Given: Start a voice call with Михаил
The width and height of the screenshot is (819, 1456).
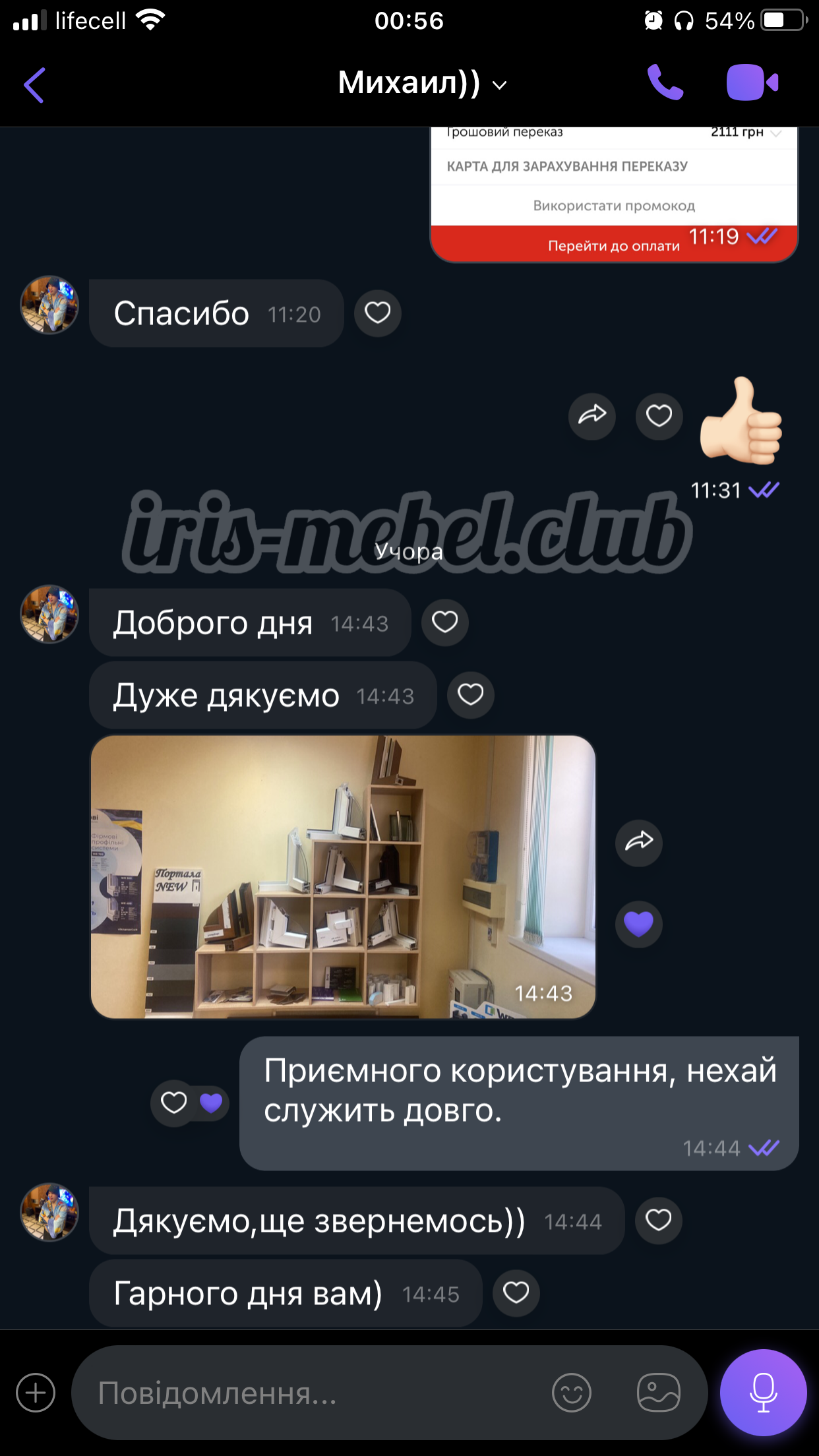Looking at the screenshot, I should 665,83.
